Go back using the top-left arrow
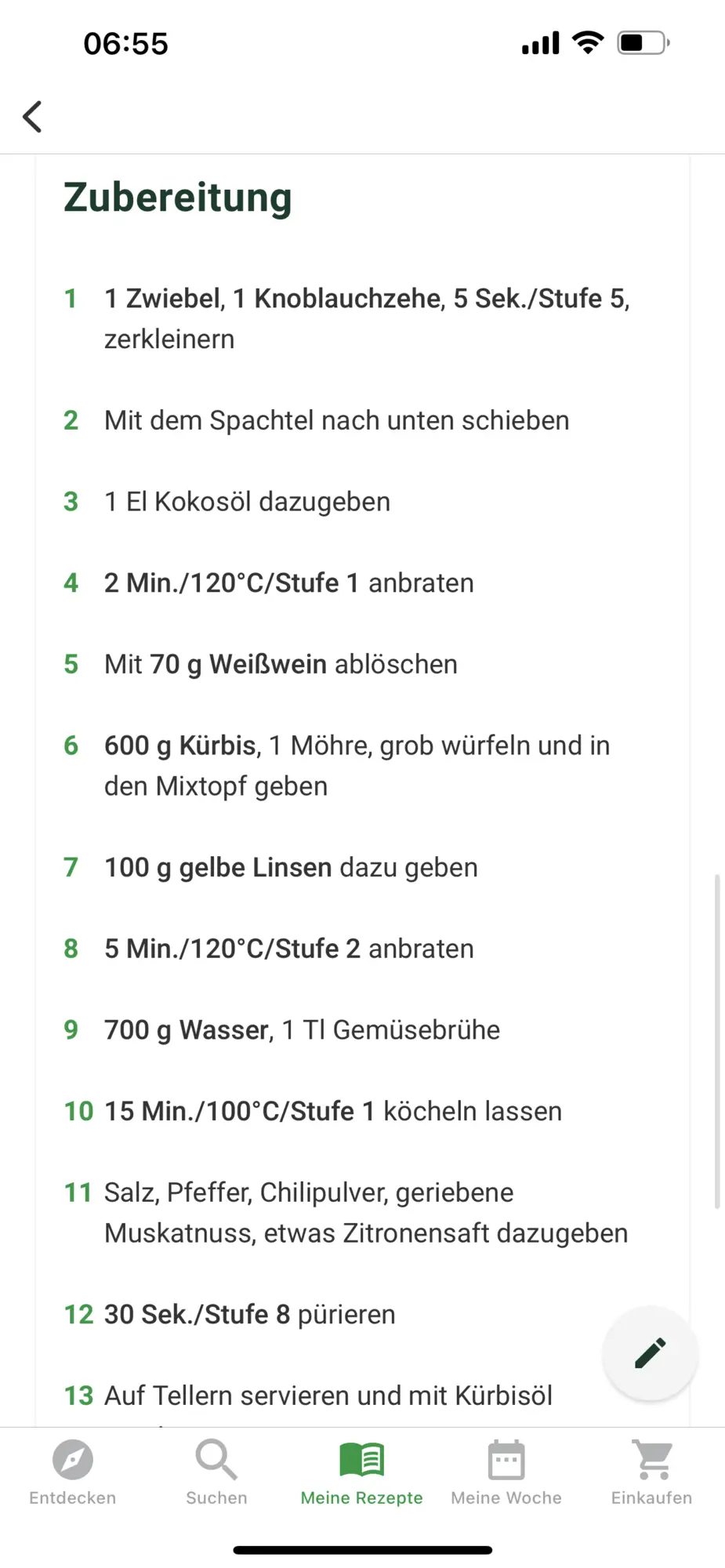 [32, 117]
